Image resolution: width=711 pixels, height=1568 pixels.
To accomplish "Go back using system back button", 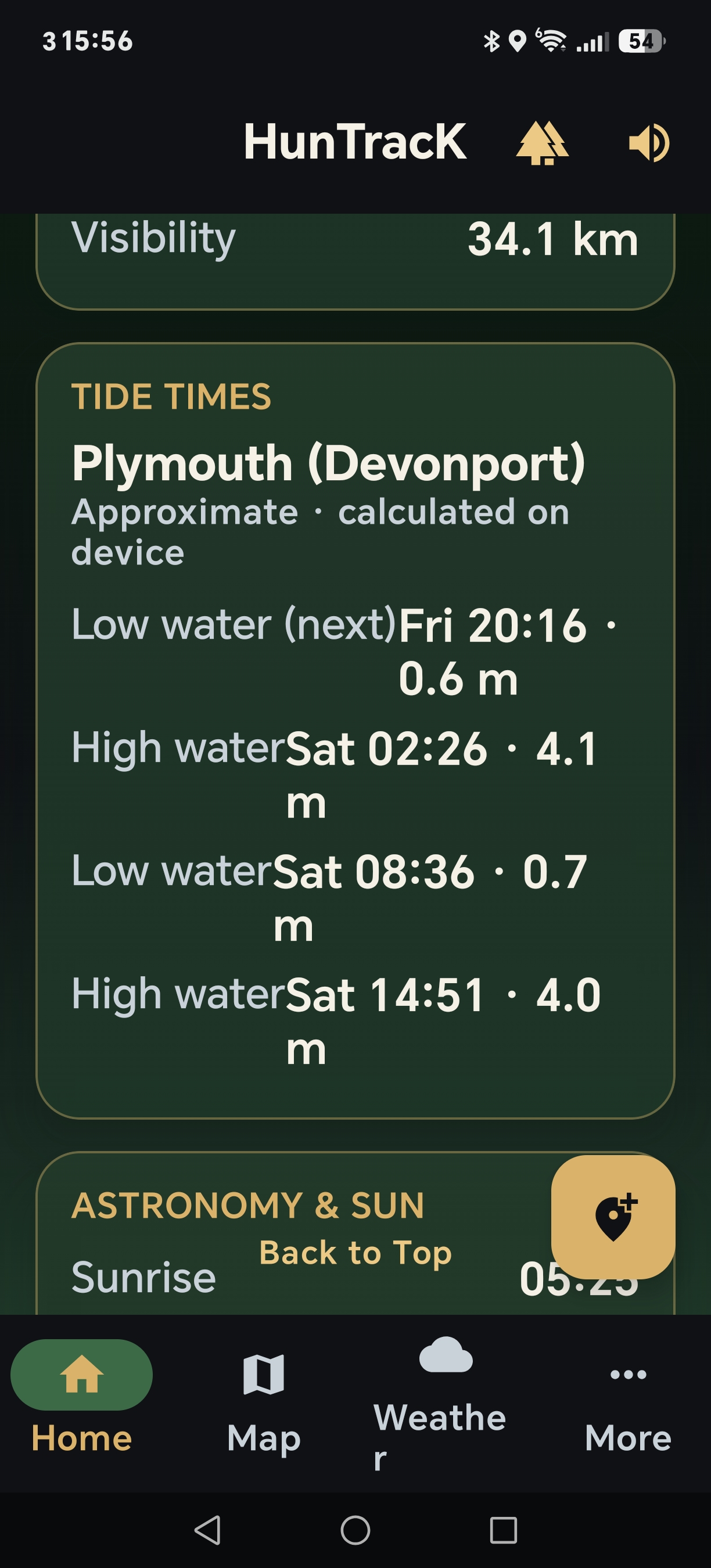I will (207, 1530).
